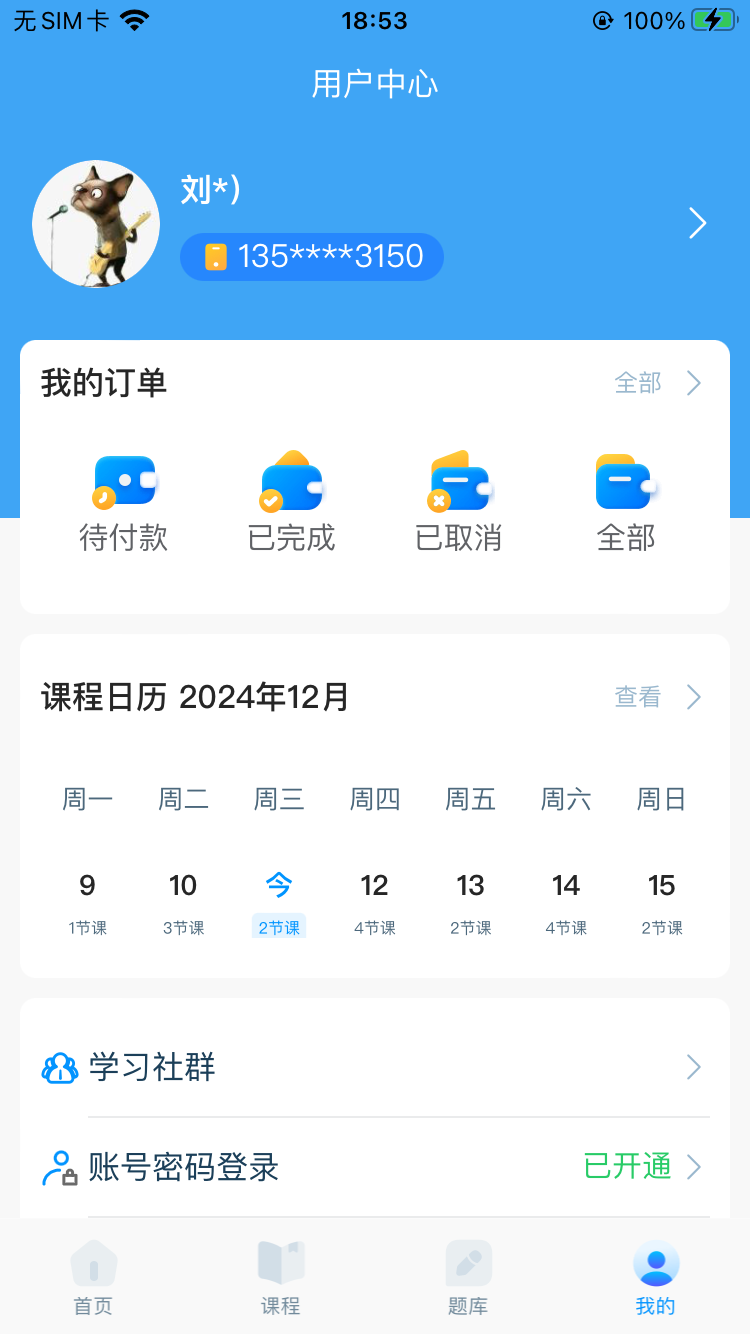Open 学习社群 via its chevron
The image size is (750, 1334).
(693, 1067)
